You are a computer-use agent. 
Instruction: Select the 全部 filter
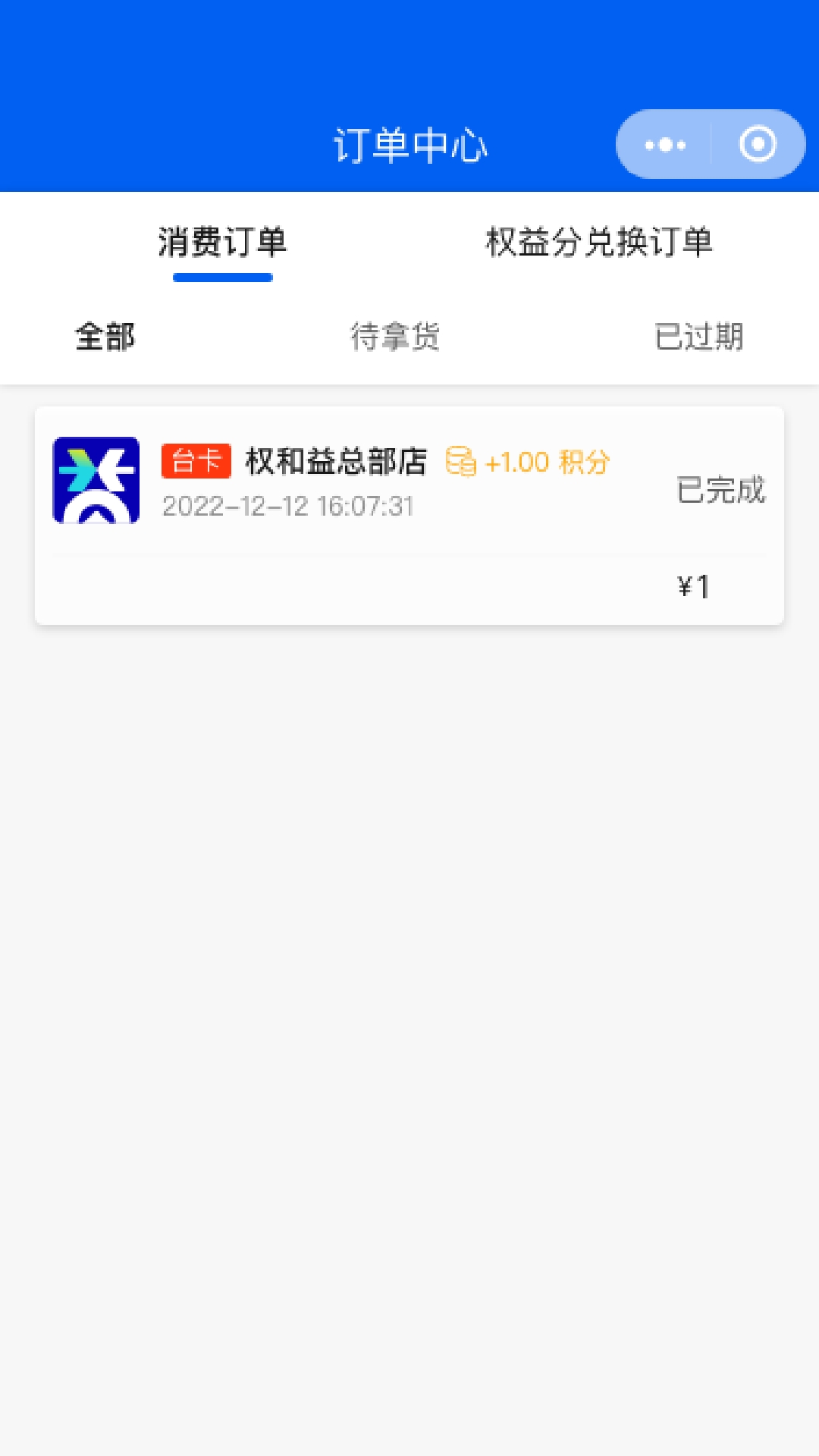(x=105, y=337)
